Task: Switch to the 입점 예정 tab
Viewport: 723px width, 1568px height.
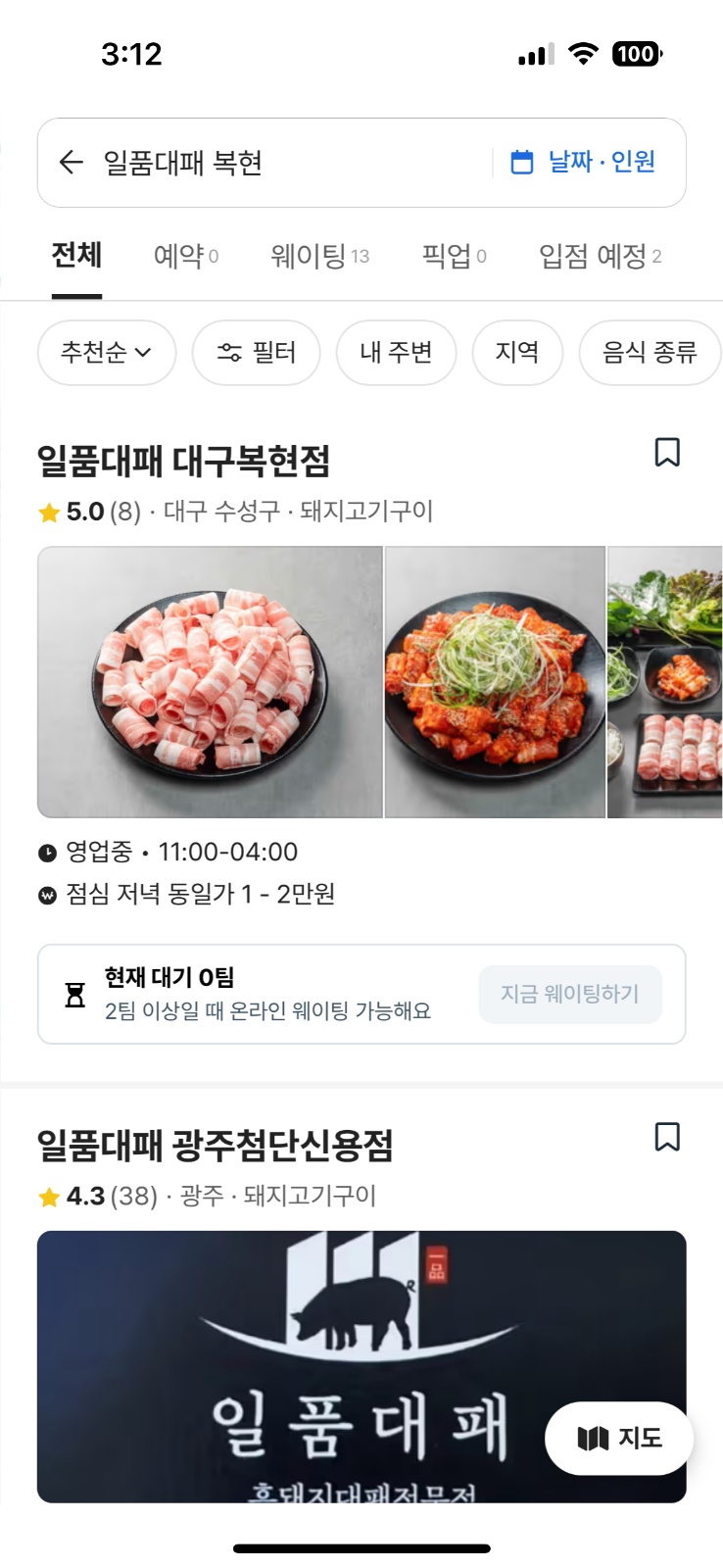Action: [600, 257]
